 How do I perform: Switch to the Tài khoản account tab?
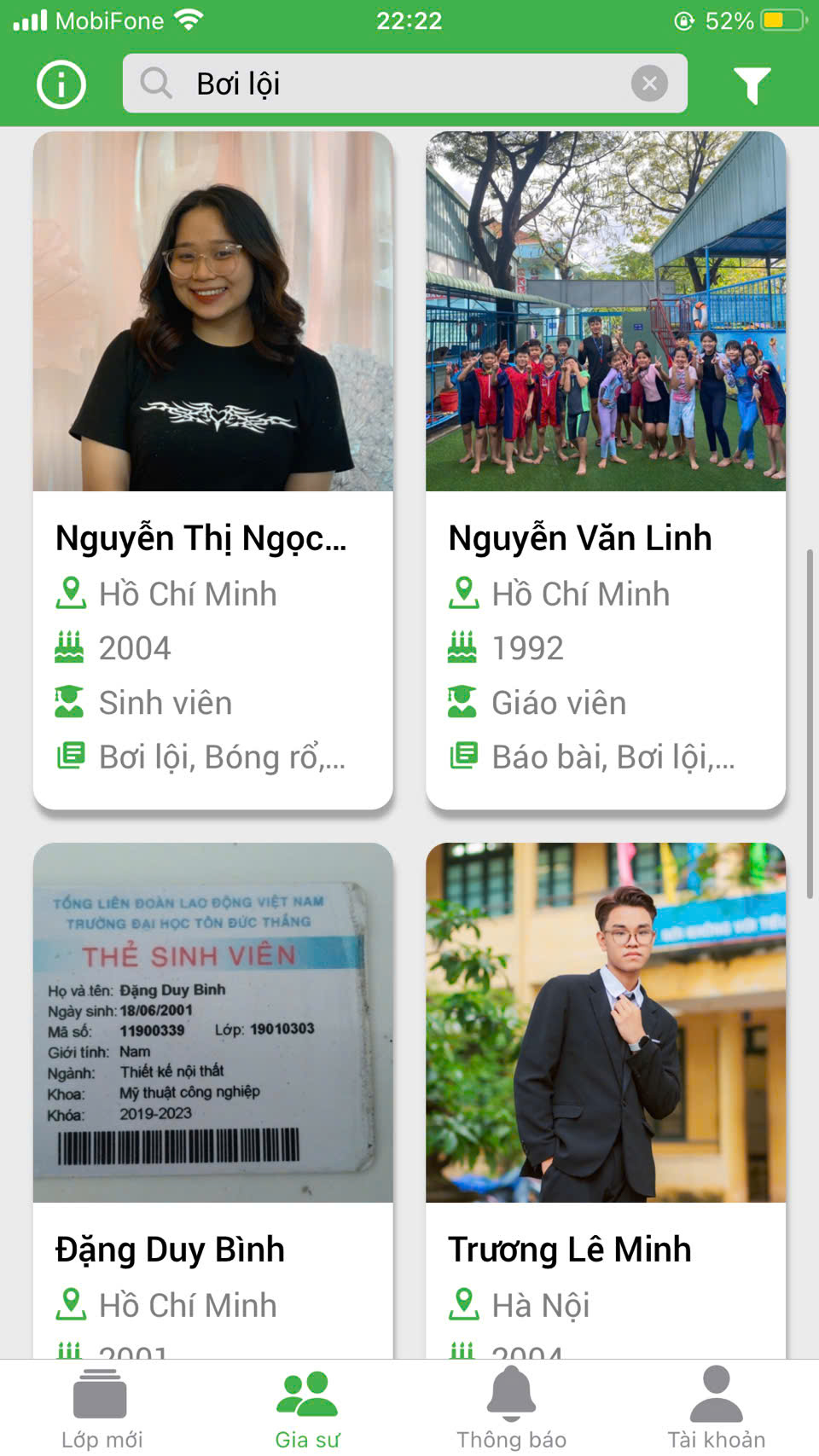tap(716, 1408)
